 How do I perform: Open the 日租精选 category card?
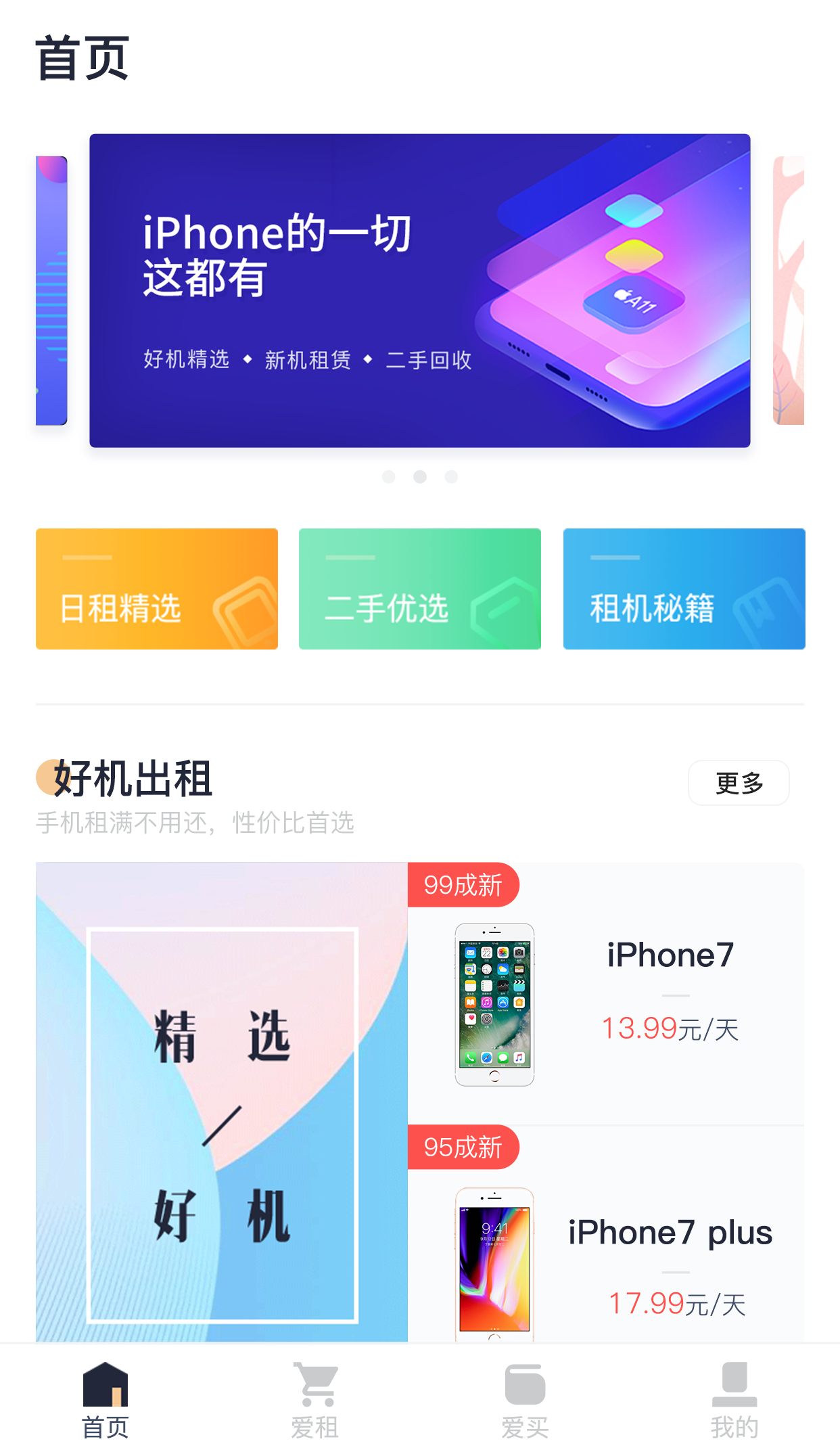tap(157, 589)
